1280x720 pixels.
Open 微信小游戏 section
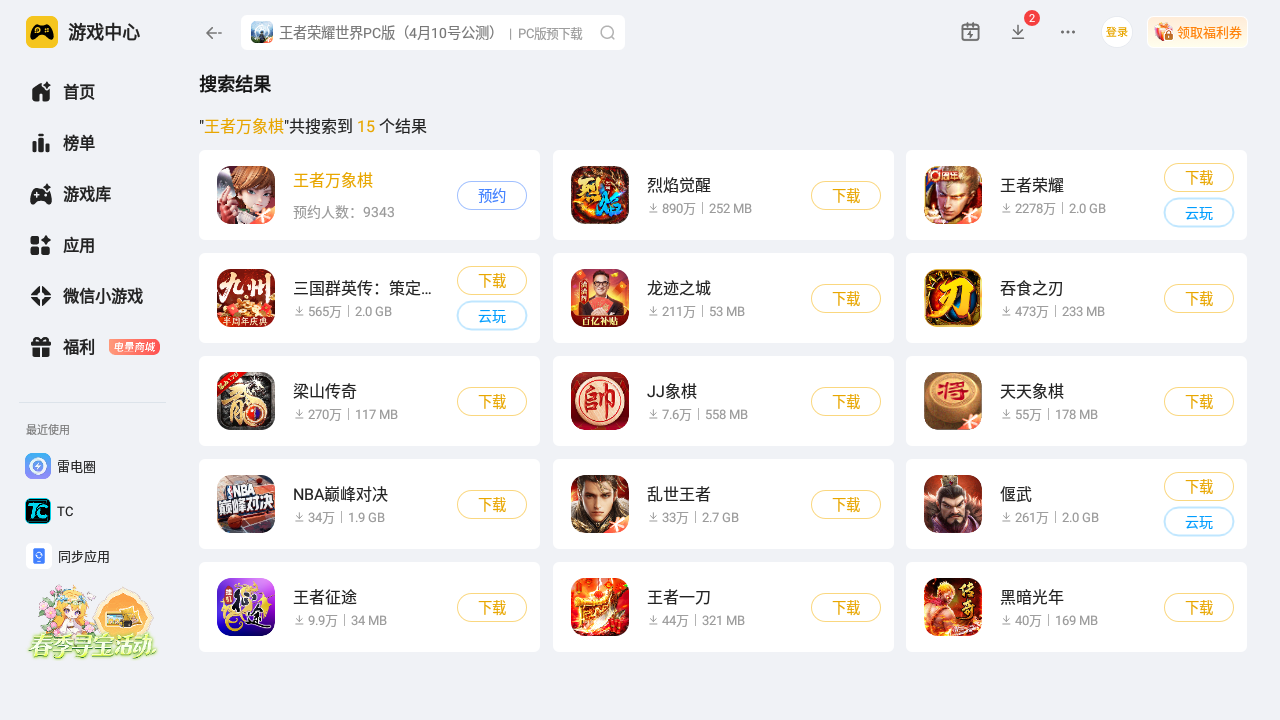pos(102,296)
